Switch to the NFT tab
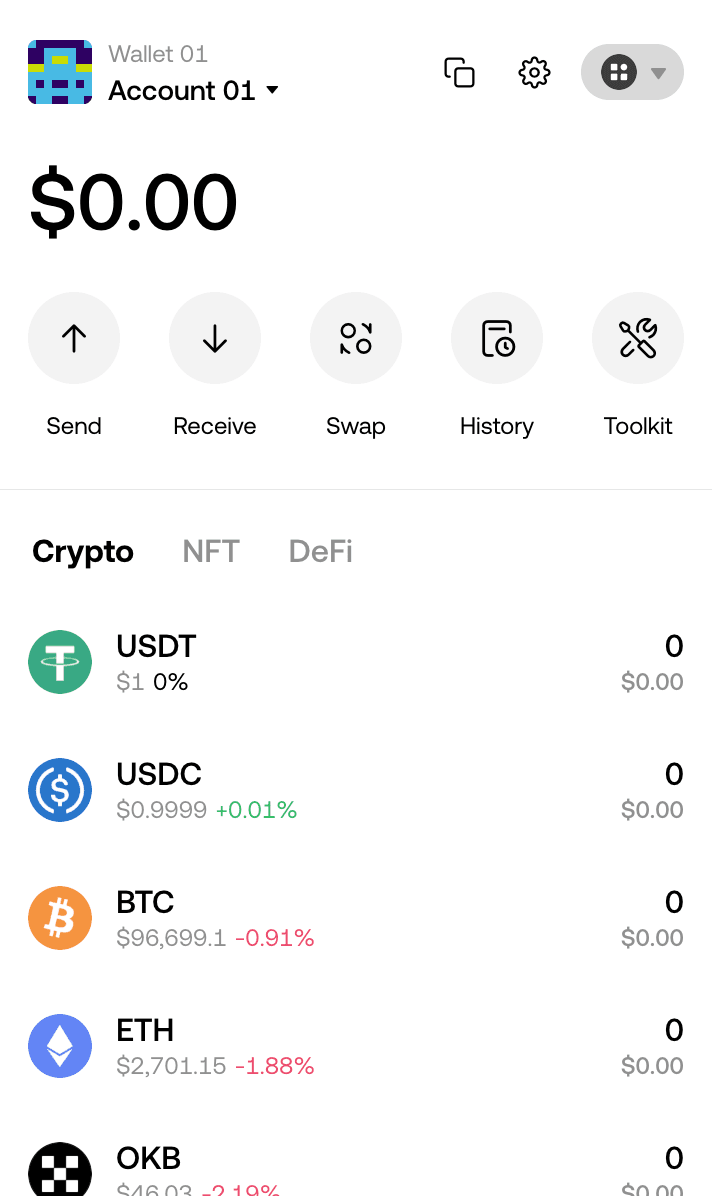This screenshot has height=1196, width=712. 211,551
